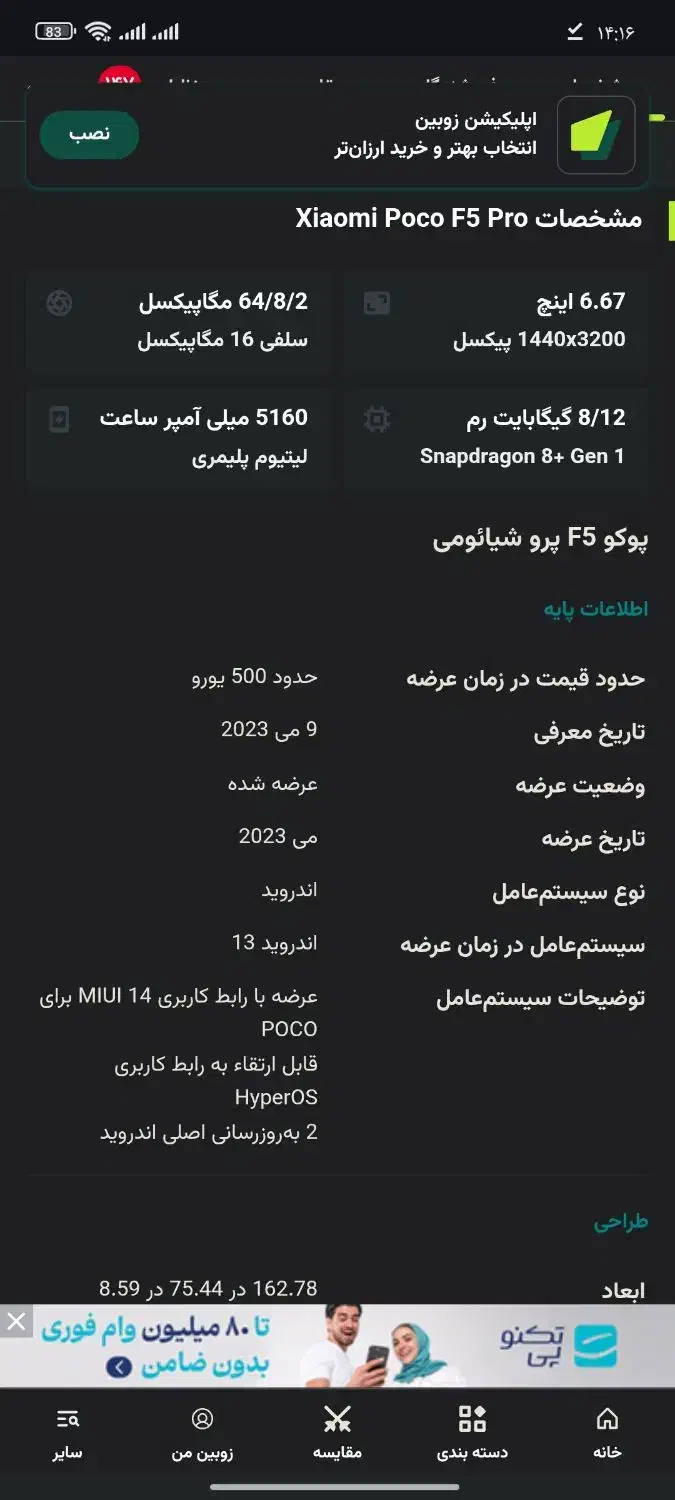675x1500 pixels.
Task: Dismiss the Tecno loan ad banner
Action: pyautogui.click(x=15, y=1321)
